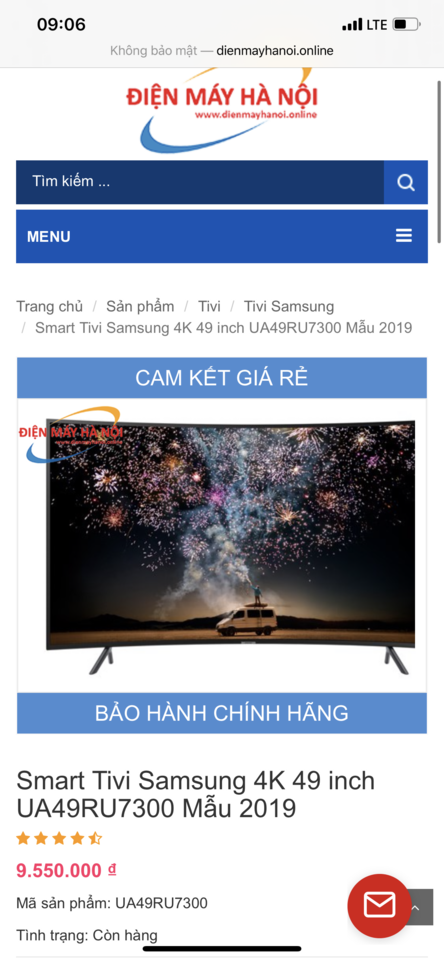Expand the MENU hamburger bar
444x960 pixels.
click(222, 236)
